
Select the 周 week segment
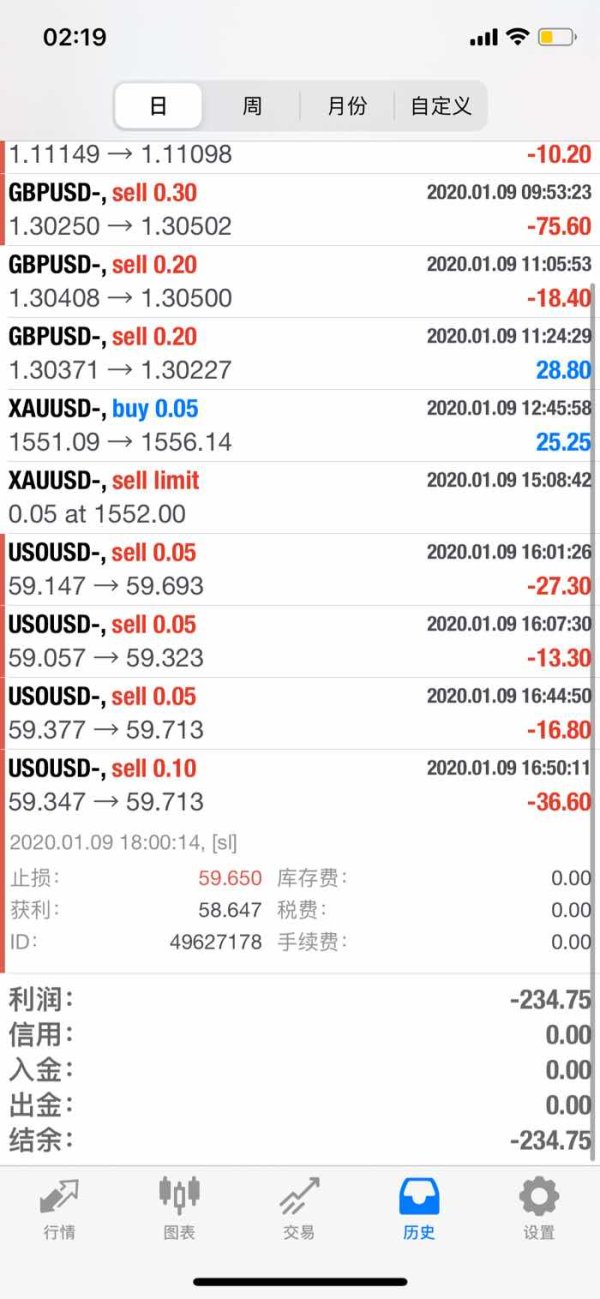point(252,106)
